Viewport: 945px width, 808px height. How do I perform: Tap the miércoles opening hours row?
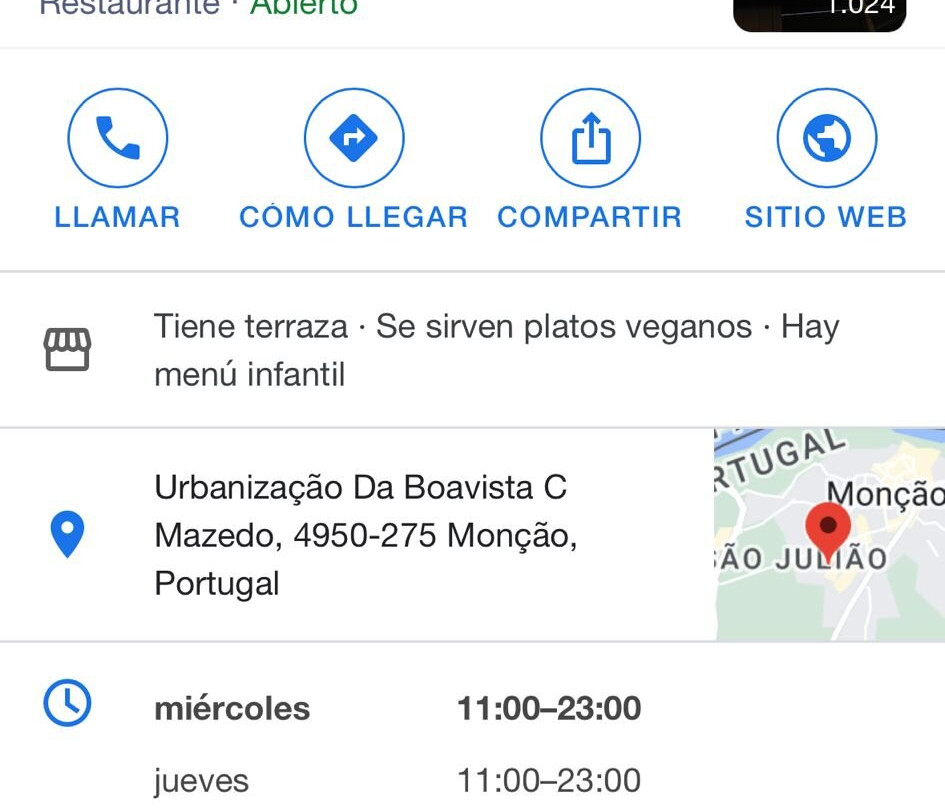(397, 708)
